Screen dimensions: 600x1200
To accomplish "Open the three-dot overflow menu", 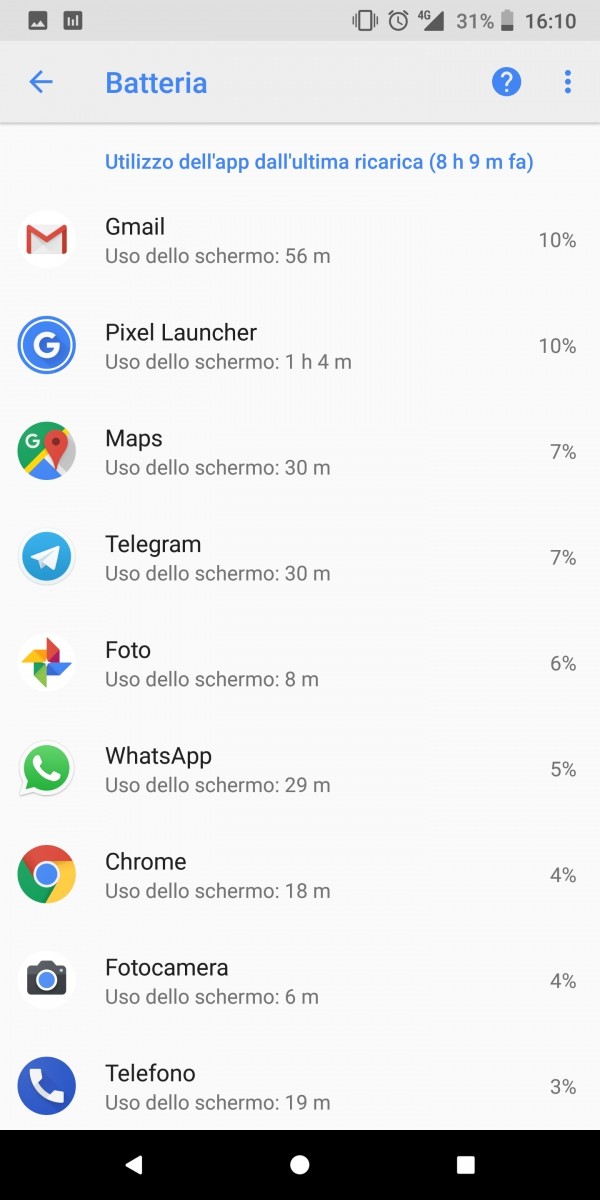I will click(x=567, y=82).
